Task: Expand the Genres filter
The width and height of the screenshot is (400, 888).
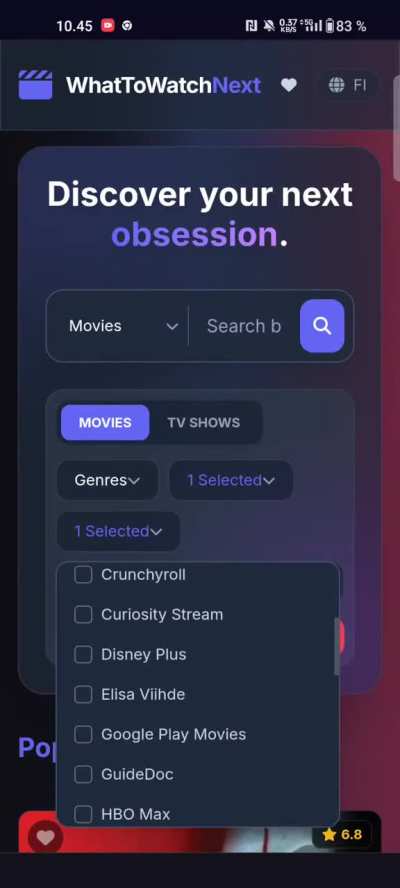Action: coord(107,480)
